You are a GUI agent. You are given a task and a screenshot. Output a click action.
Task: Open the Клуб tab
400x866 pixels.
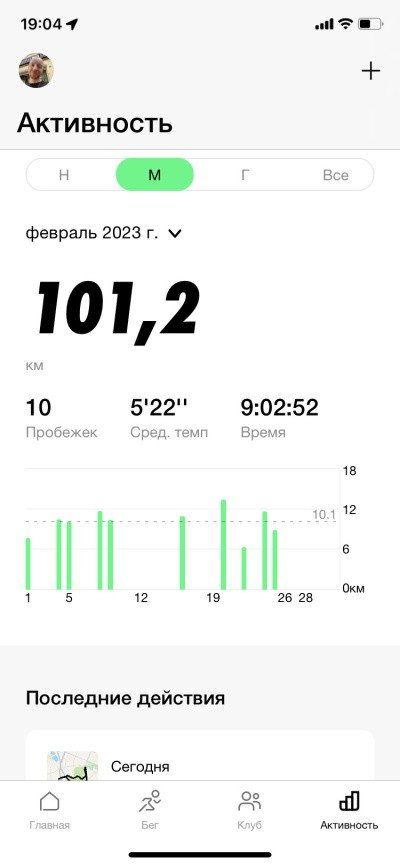coord(250,810)
